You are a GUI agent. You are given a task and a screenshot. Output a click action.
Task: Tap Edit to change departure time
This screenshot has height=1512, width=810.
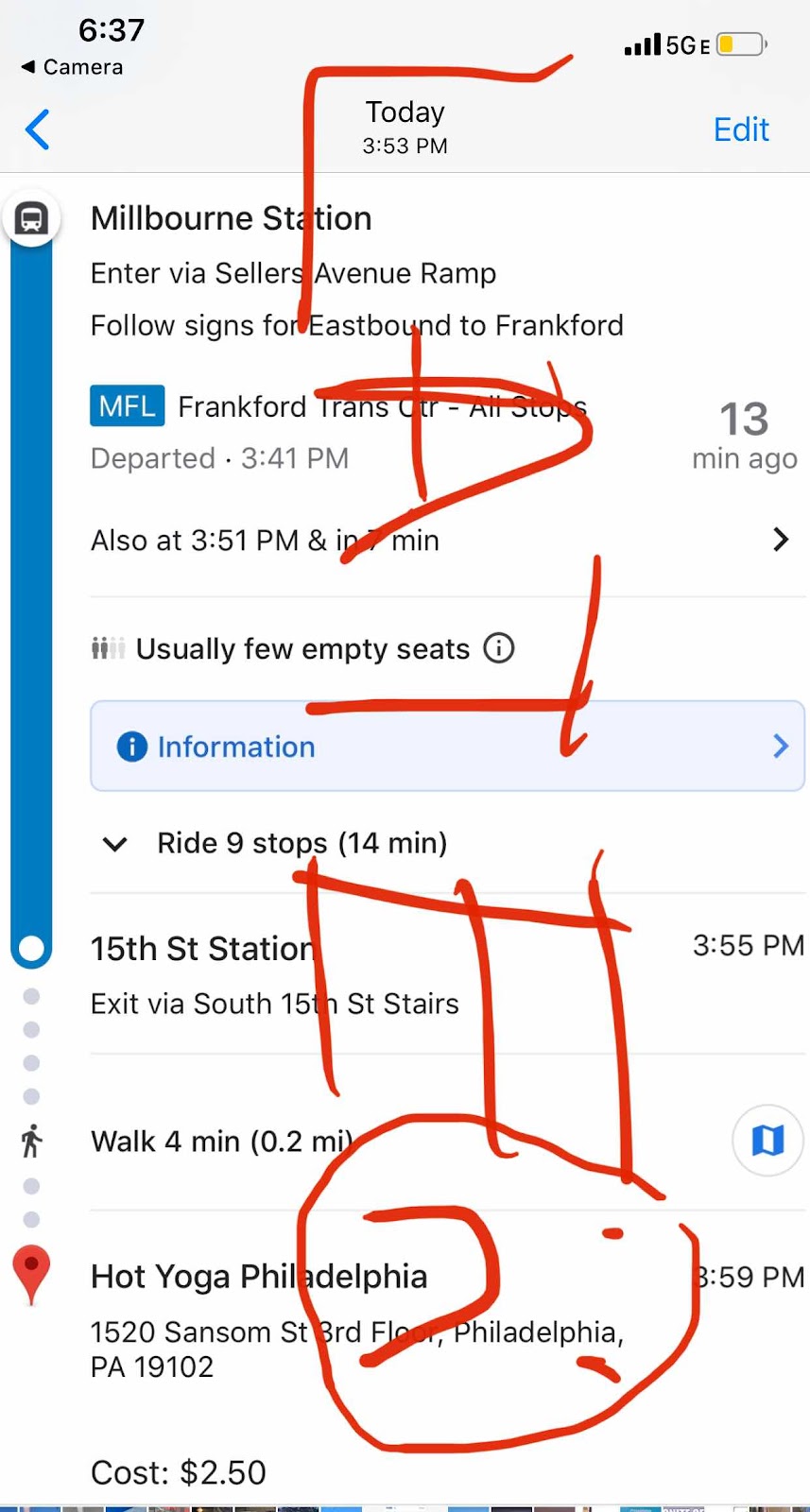[x=741, y=129]
